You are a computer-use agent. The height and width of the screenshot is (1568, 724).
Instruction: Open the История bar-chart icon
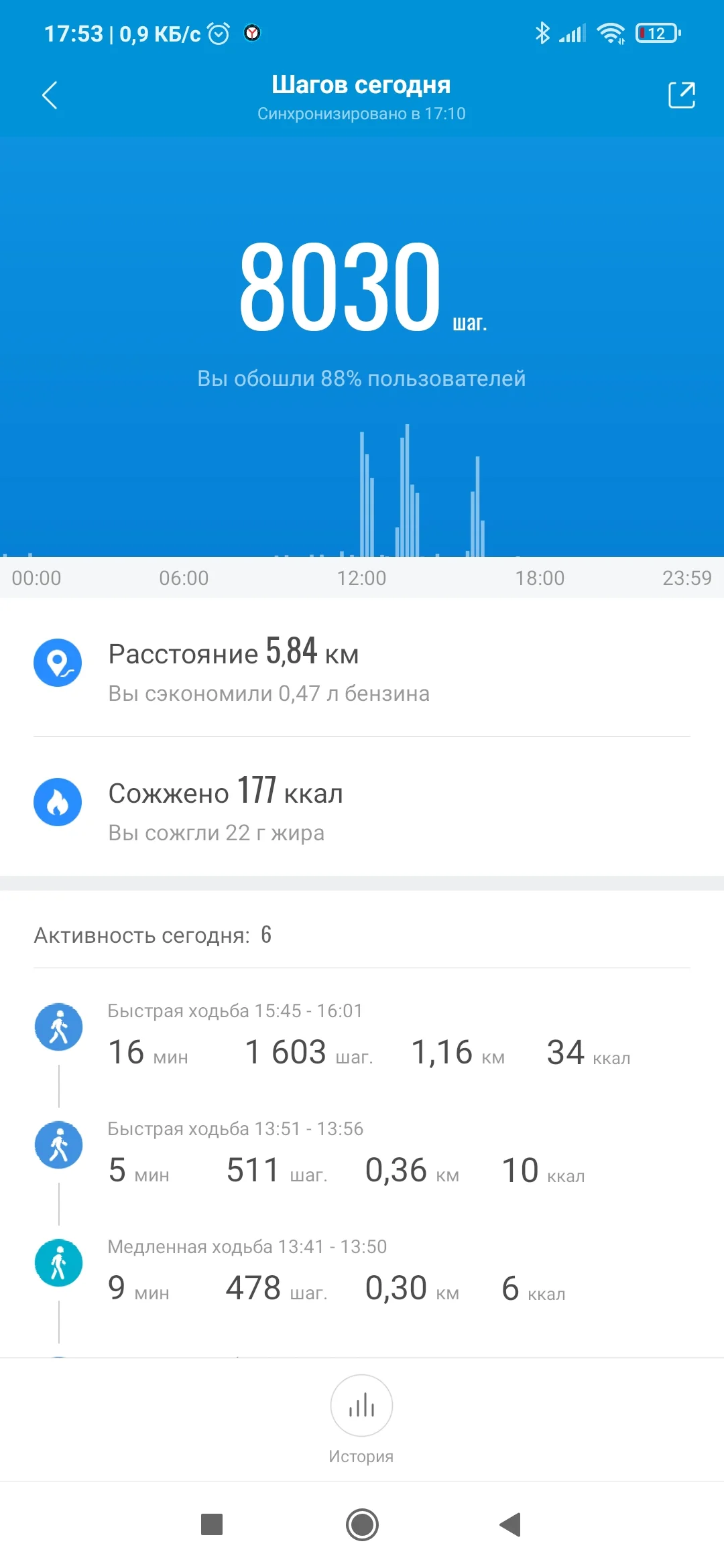[x=361, y=1405]
